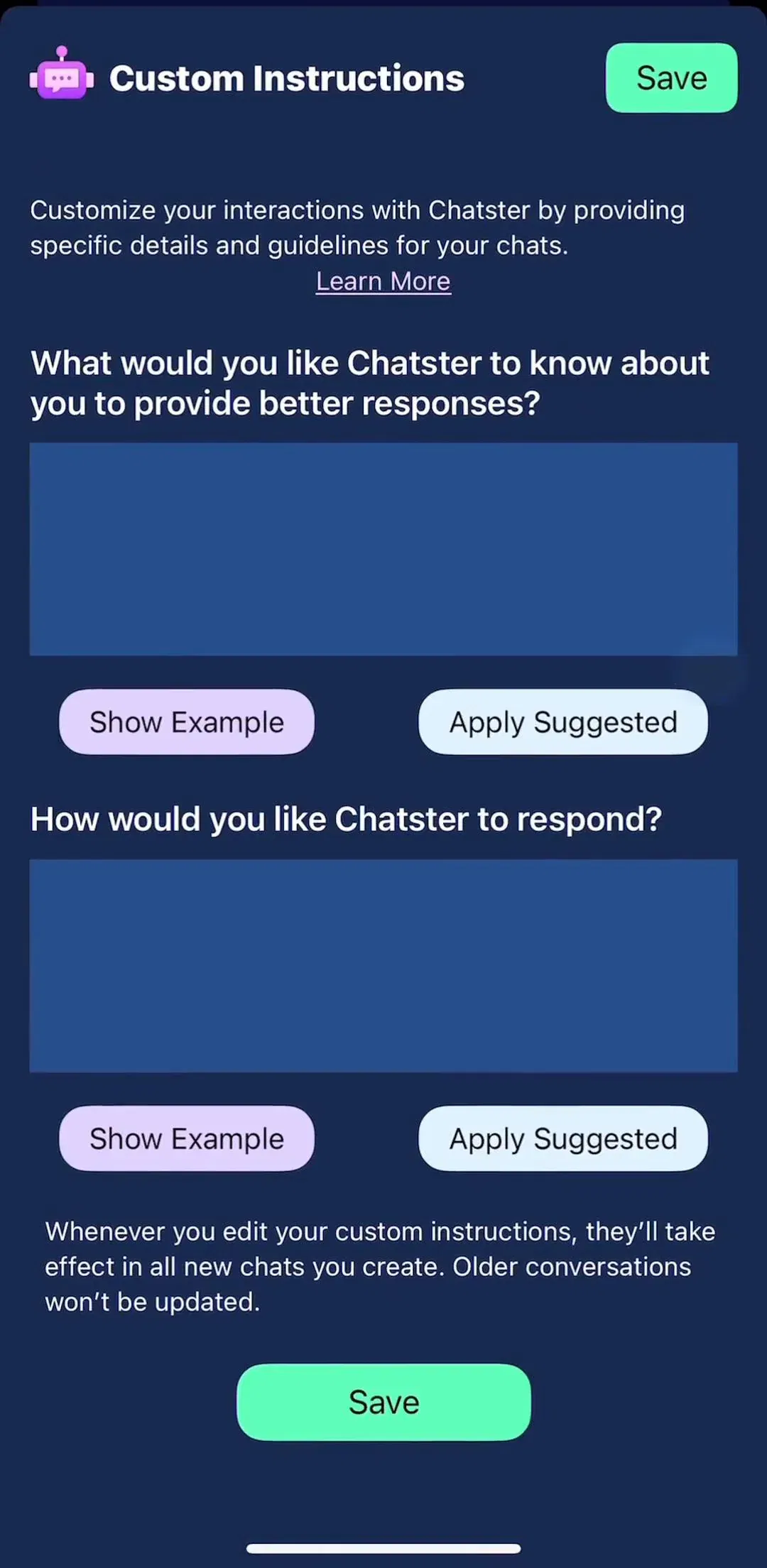Focus the text box about what Chatster should know
The image size is (767, 1568).
tap(383, 549)
